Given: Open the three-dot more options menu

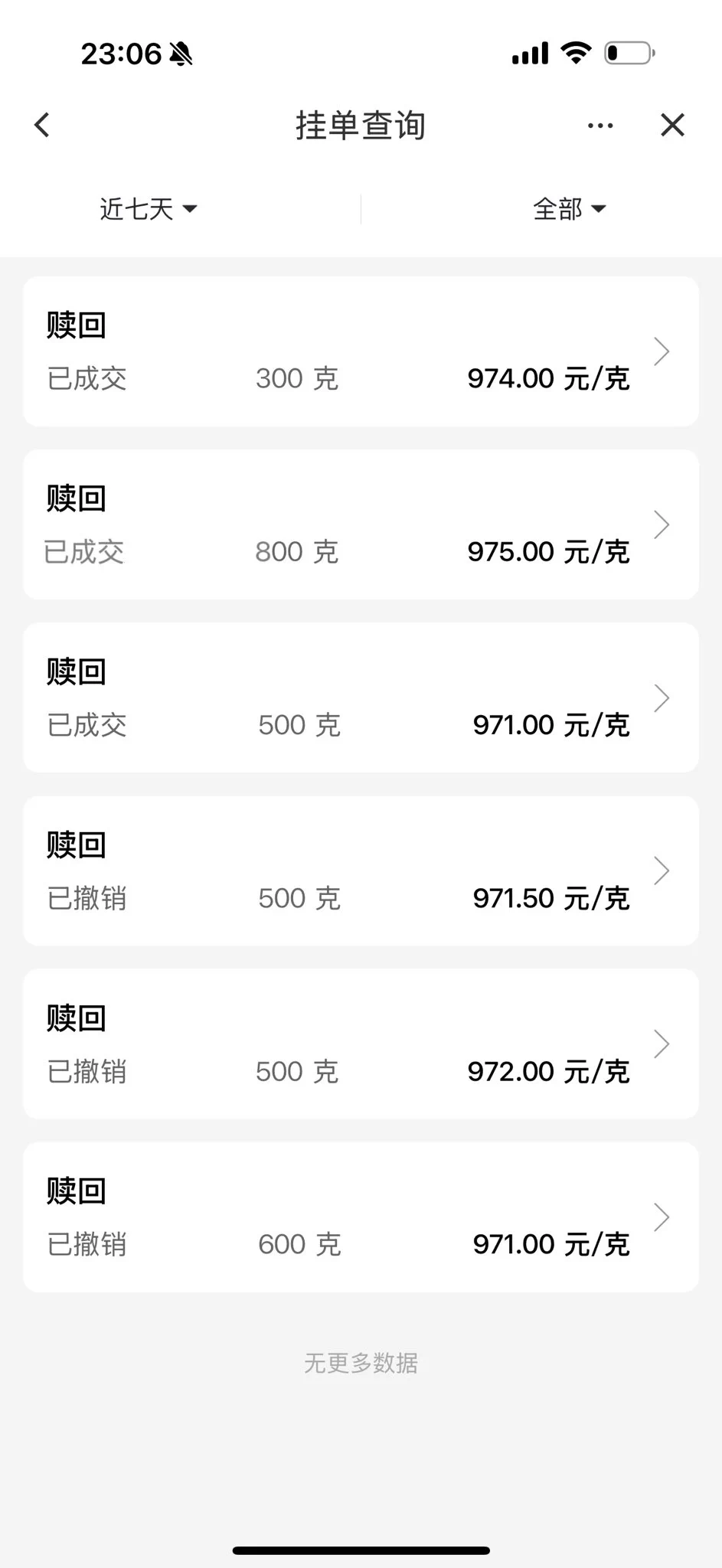Looking at the screenshot, I should click(600, 126).
